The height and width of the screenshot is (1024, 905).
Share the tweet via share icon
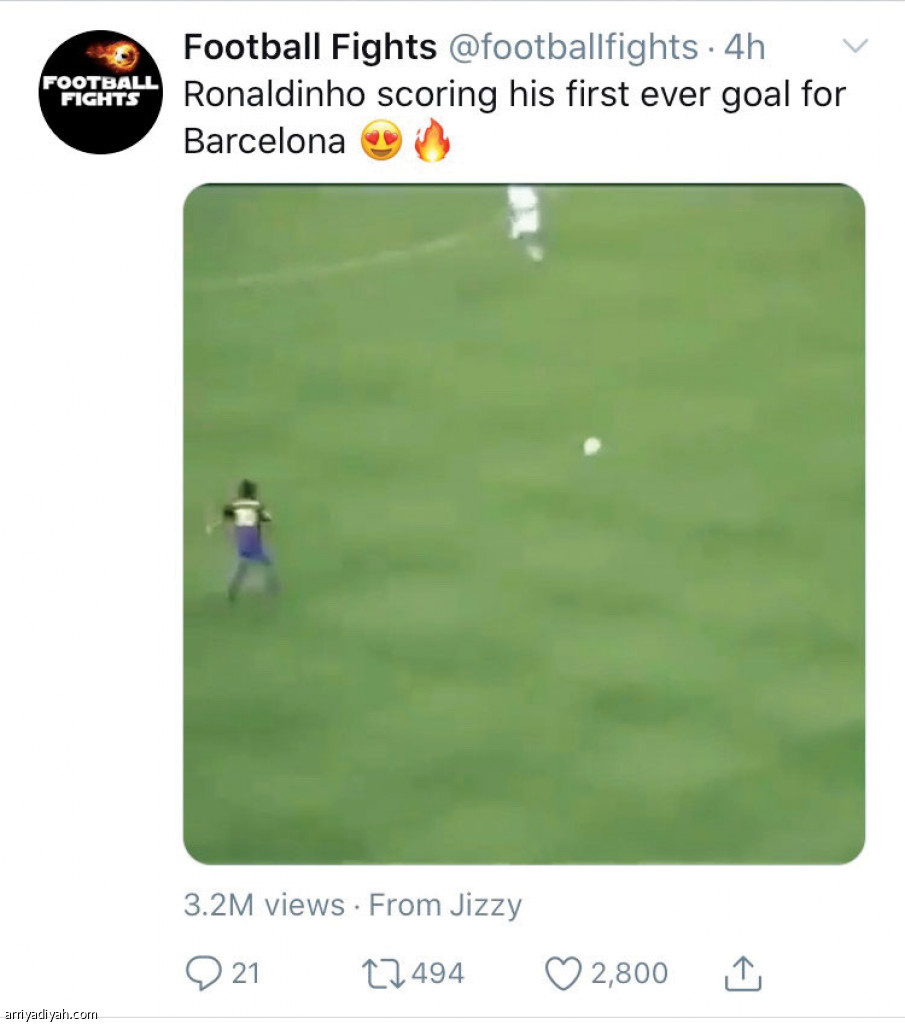(742, 972)
